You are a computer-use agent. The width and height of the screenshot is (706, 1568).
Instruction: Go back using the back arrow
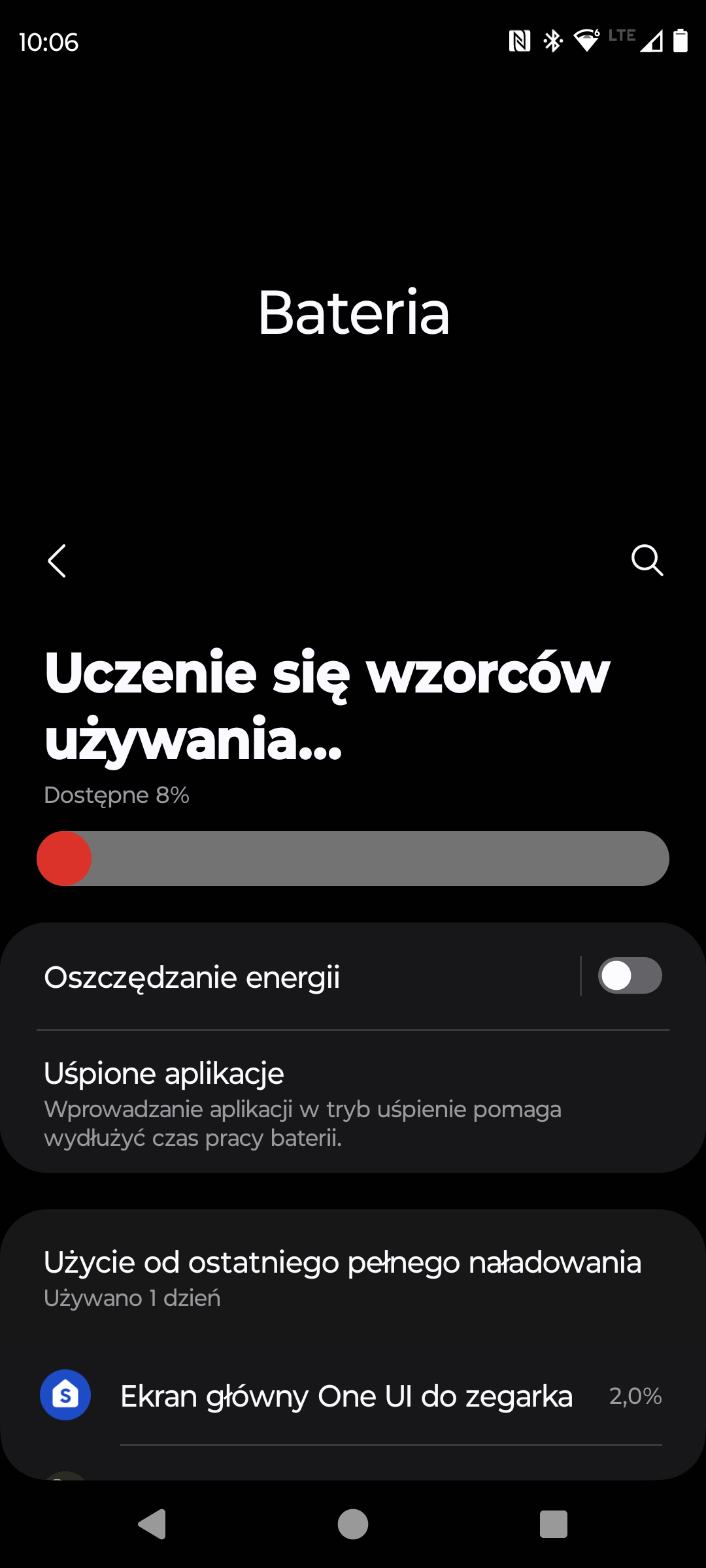tap(57, 561)
